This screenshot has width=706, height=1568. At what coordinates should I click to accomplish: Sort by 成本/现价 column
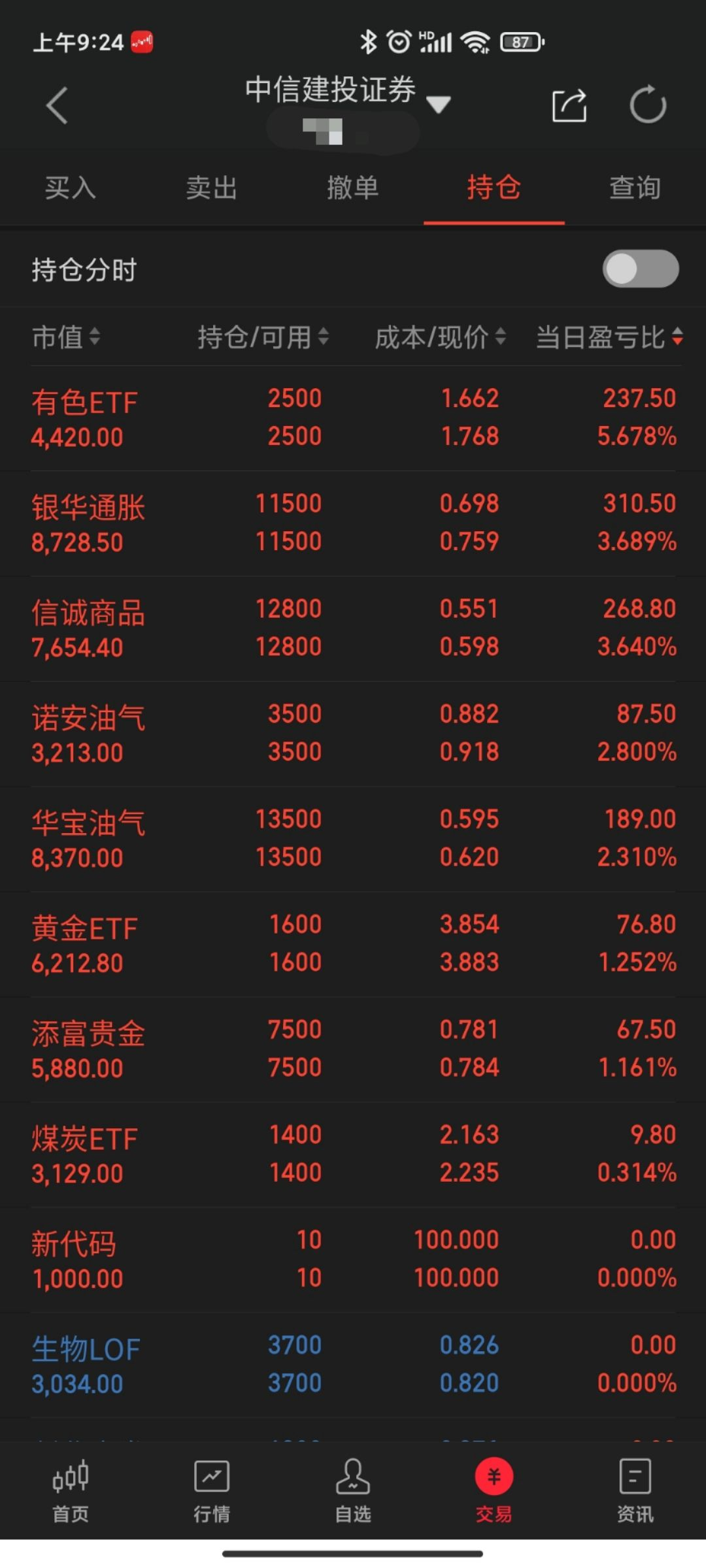[x=440, y=337]
